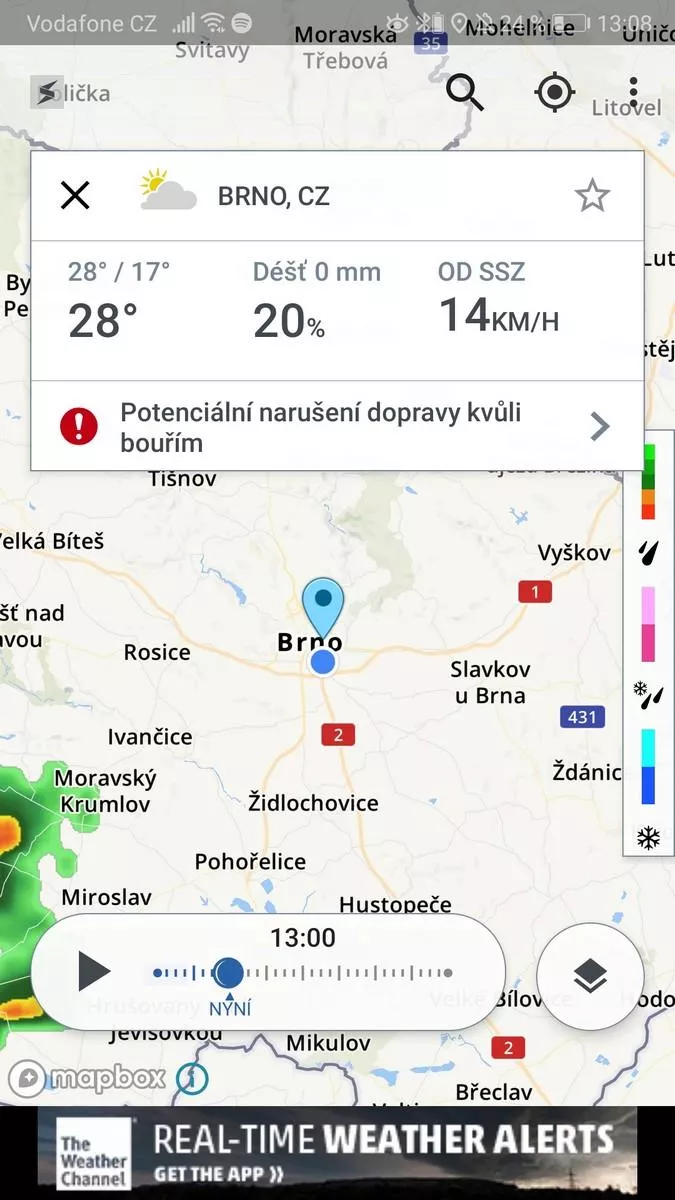Add Brno to favorites with the star
Viewport: 675px width, 1200px height.
pos(592,196)
